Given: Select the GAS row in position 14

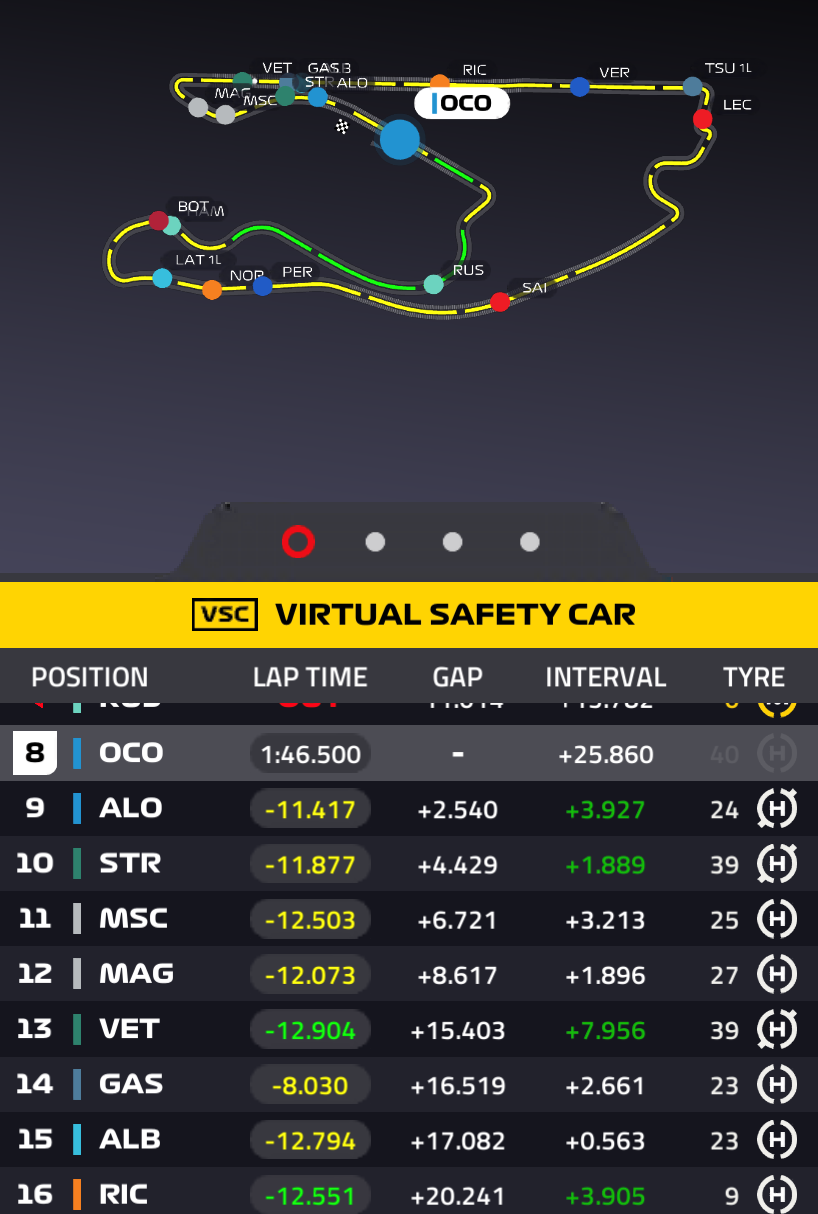Looking at the screenshot, I should point(409,1084).
